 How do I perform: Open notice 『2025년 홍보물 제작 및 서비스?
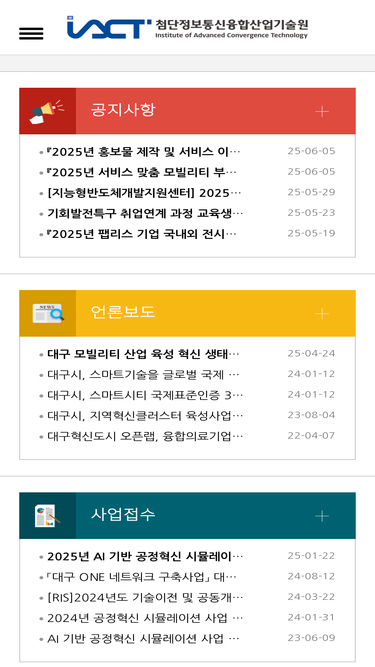[143, 151]
